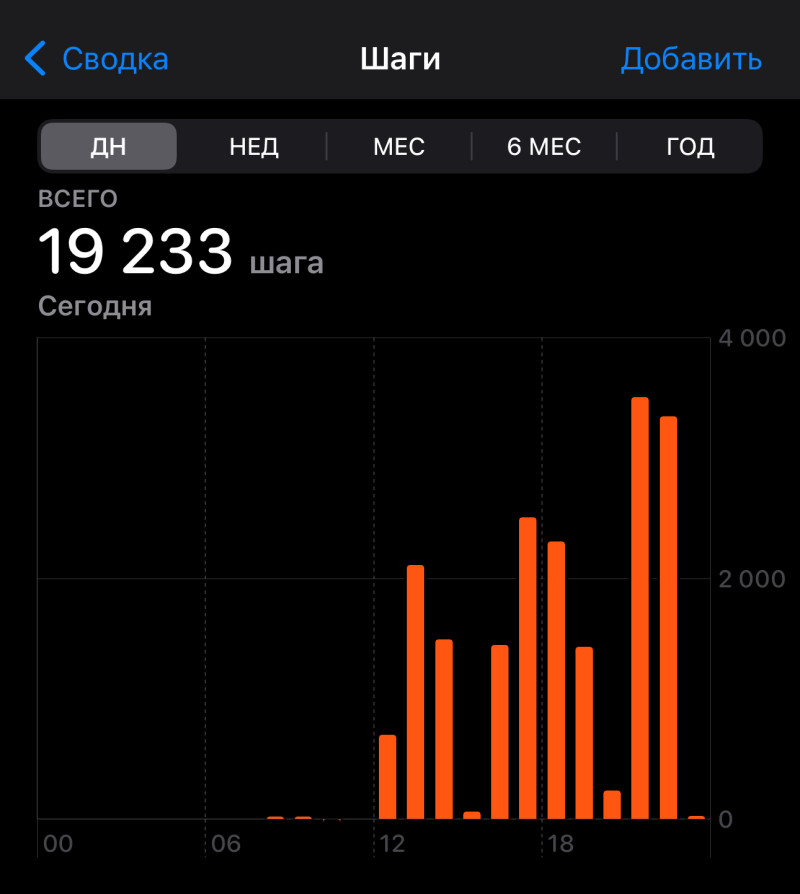
Task: Show the 6 МЕС view
Action: point(544,147)
